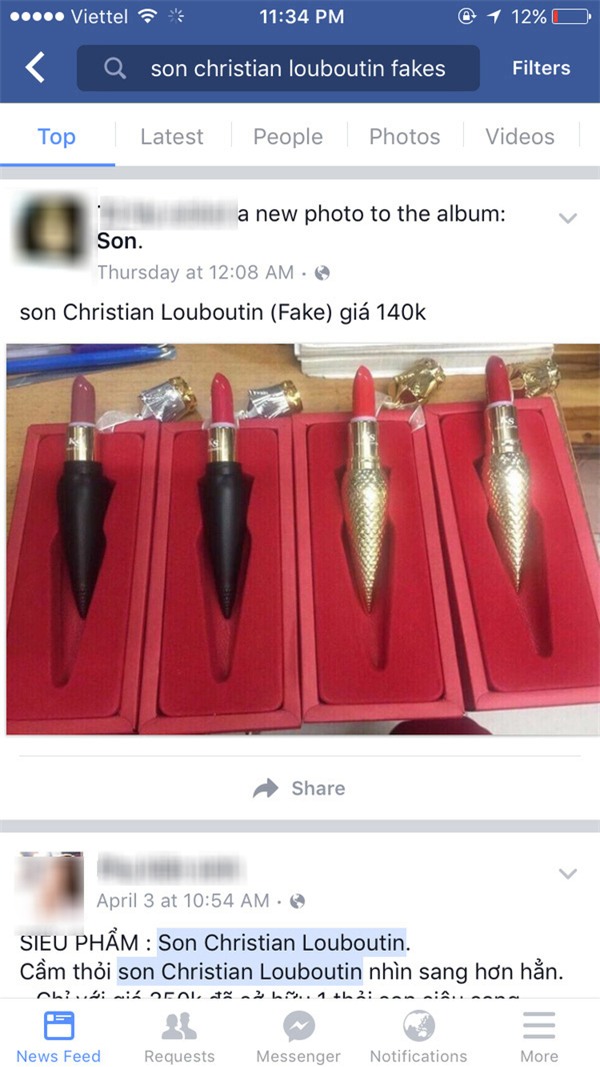
Task: Open the Son album link
Action: point(119,241)
